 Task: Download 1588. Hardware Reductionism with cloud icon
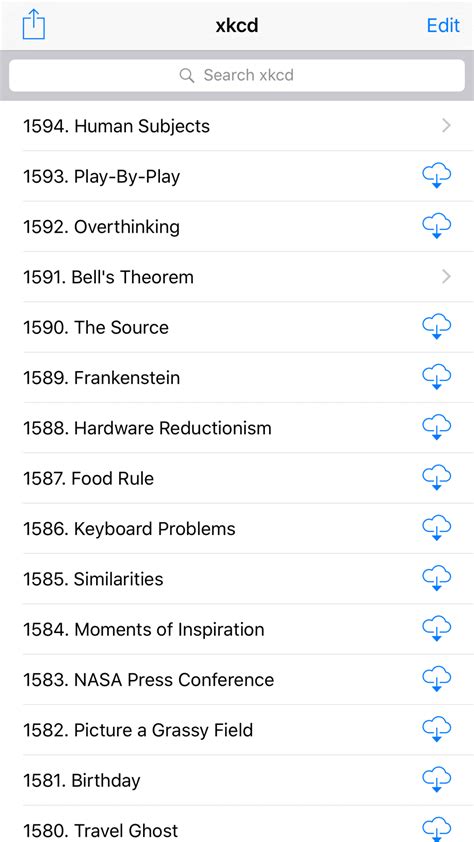436,428
